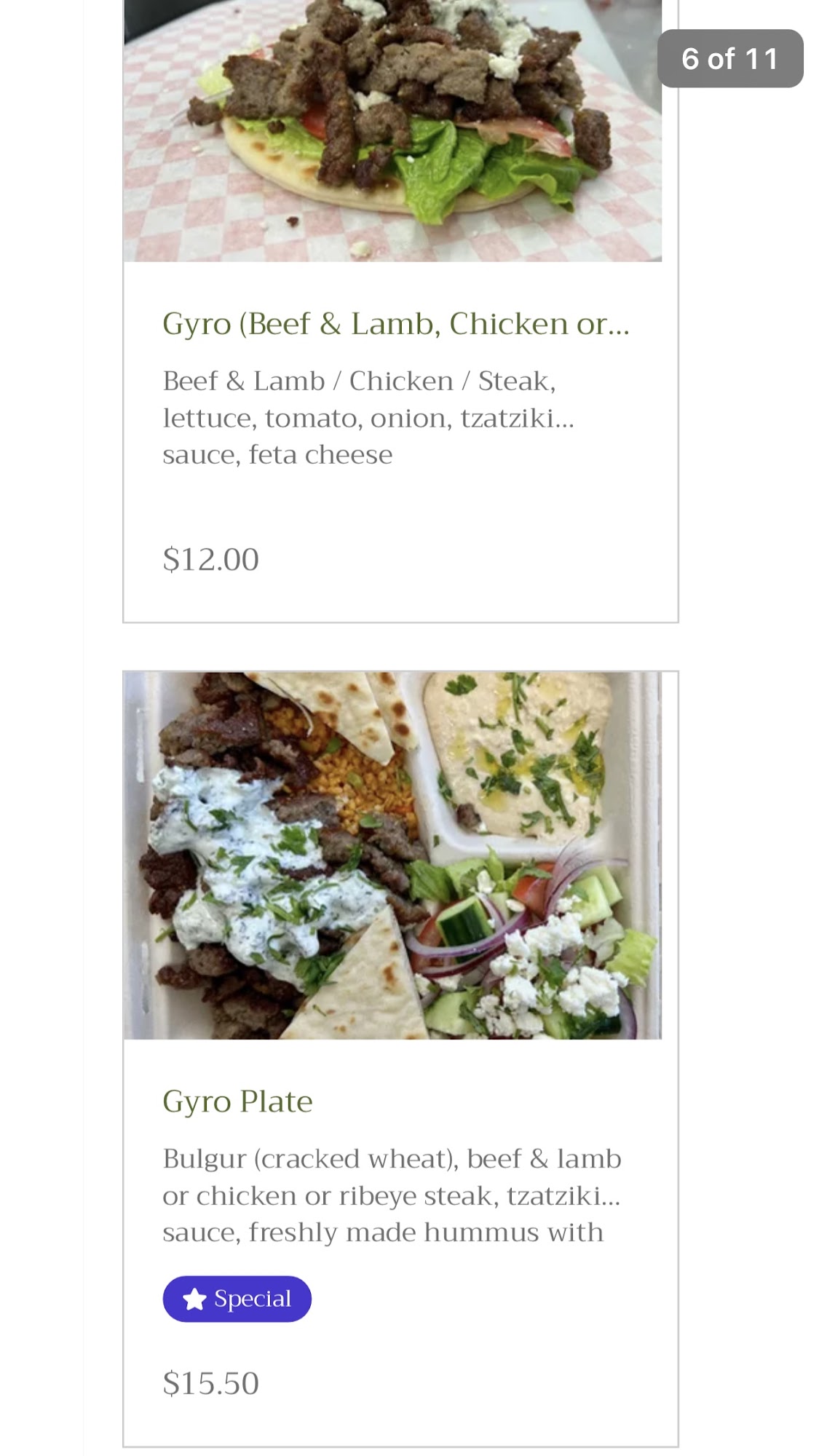
Task: Open the Gyro (Beef & Lamb, Chicken) item
Action: coord(395,324)
